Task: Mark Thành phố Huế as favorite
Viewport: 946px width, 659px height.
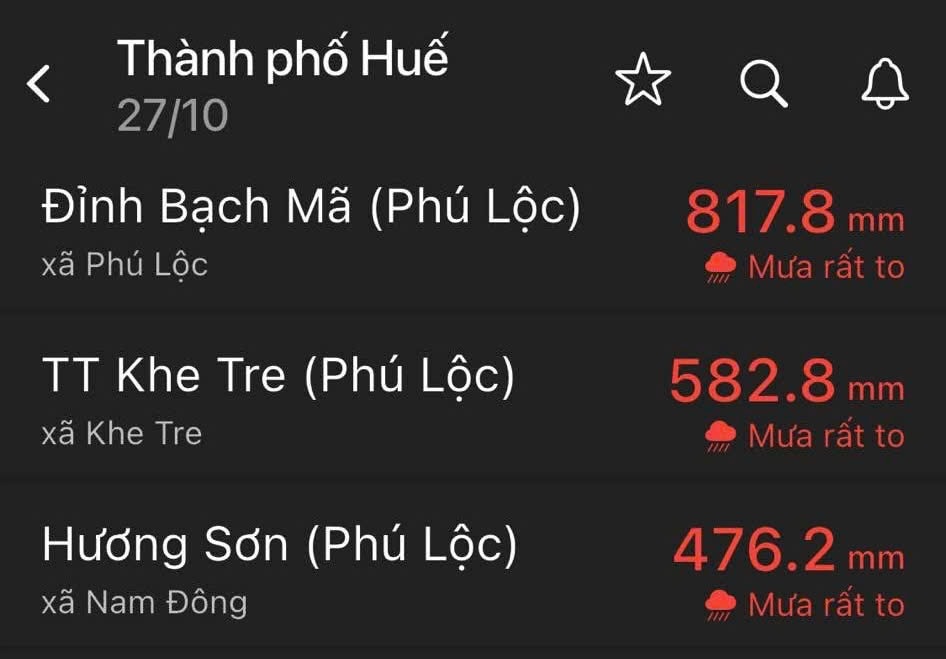Action: coord(642,83)
